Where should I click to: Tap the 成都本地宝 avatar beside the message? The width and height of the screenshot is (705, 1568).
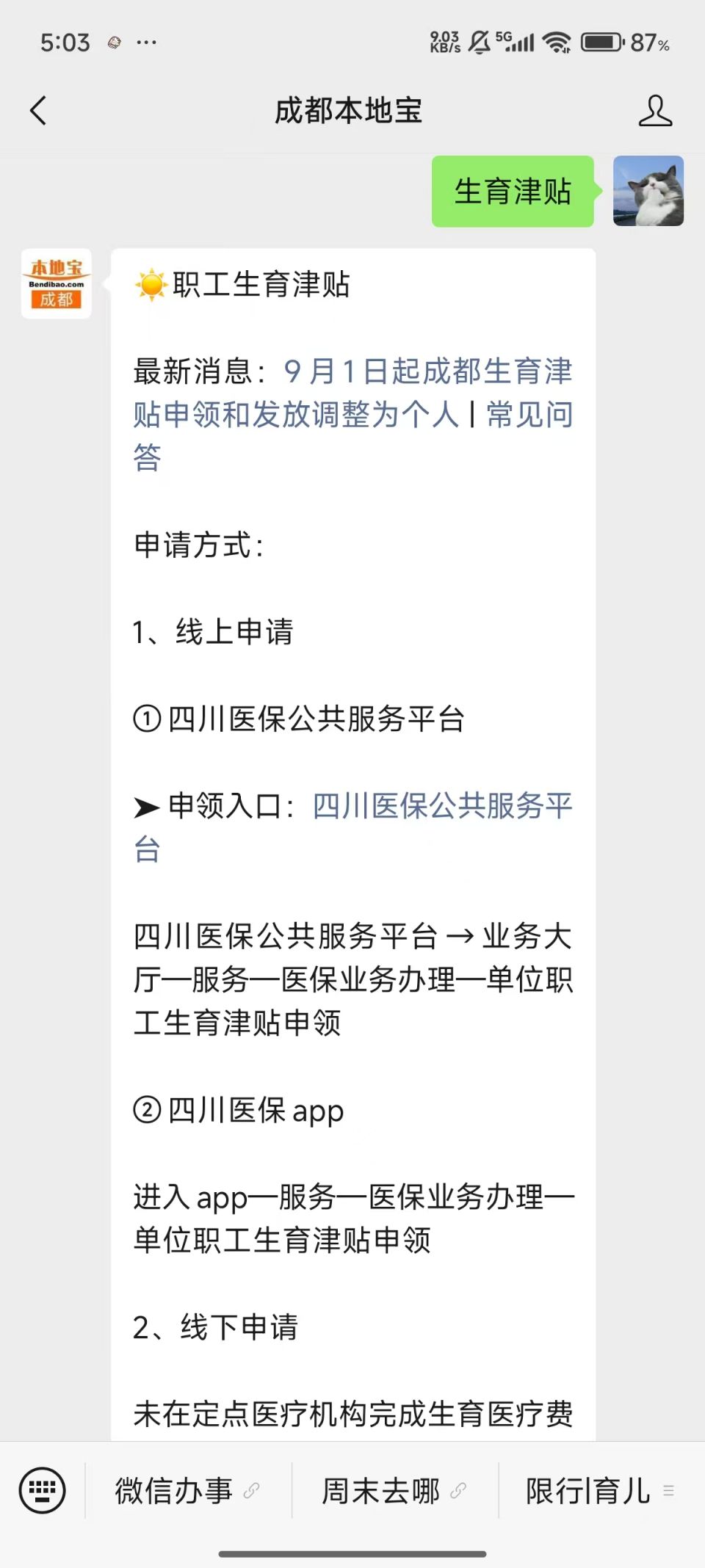[x=57, y=284]
